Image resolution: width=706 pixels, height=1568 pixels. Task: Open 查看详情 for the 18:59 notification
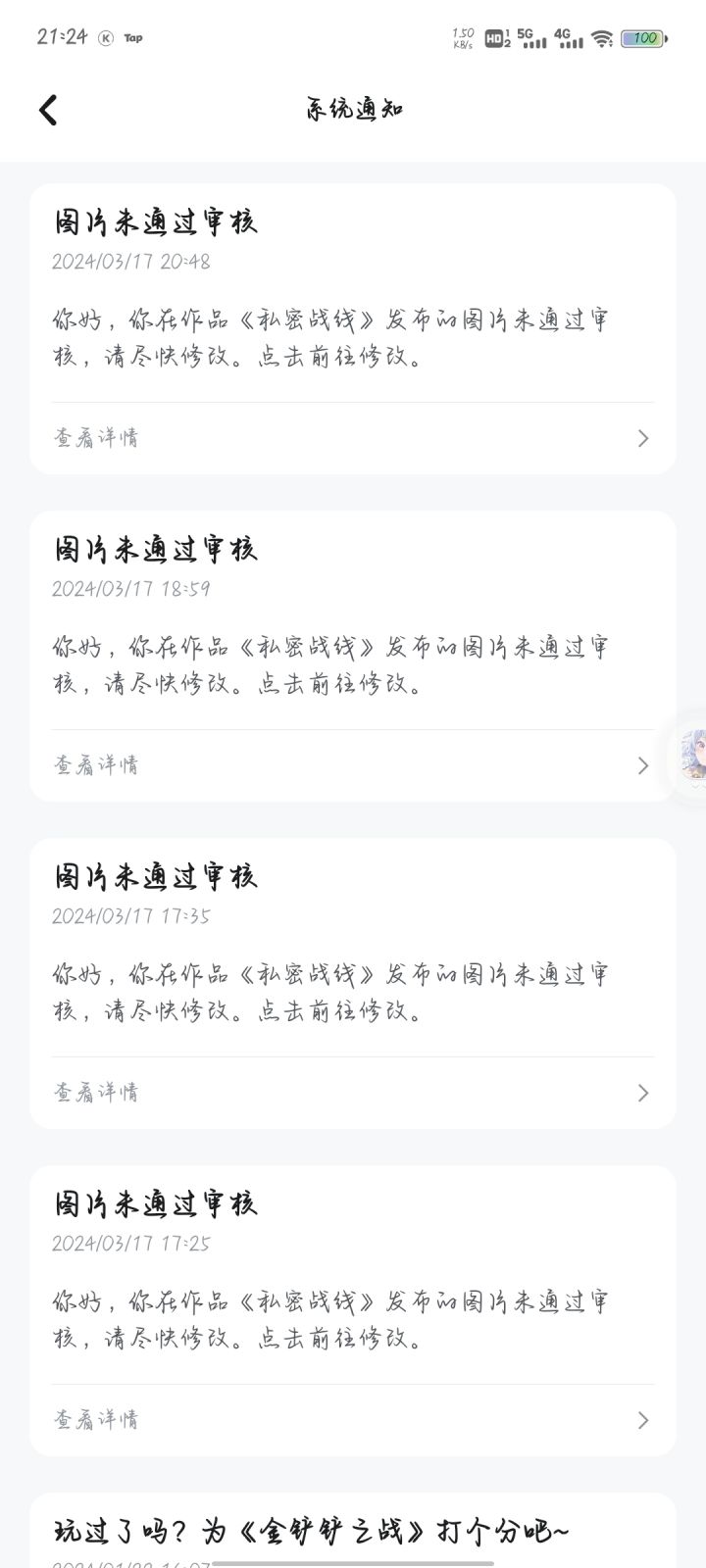353,765
